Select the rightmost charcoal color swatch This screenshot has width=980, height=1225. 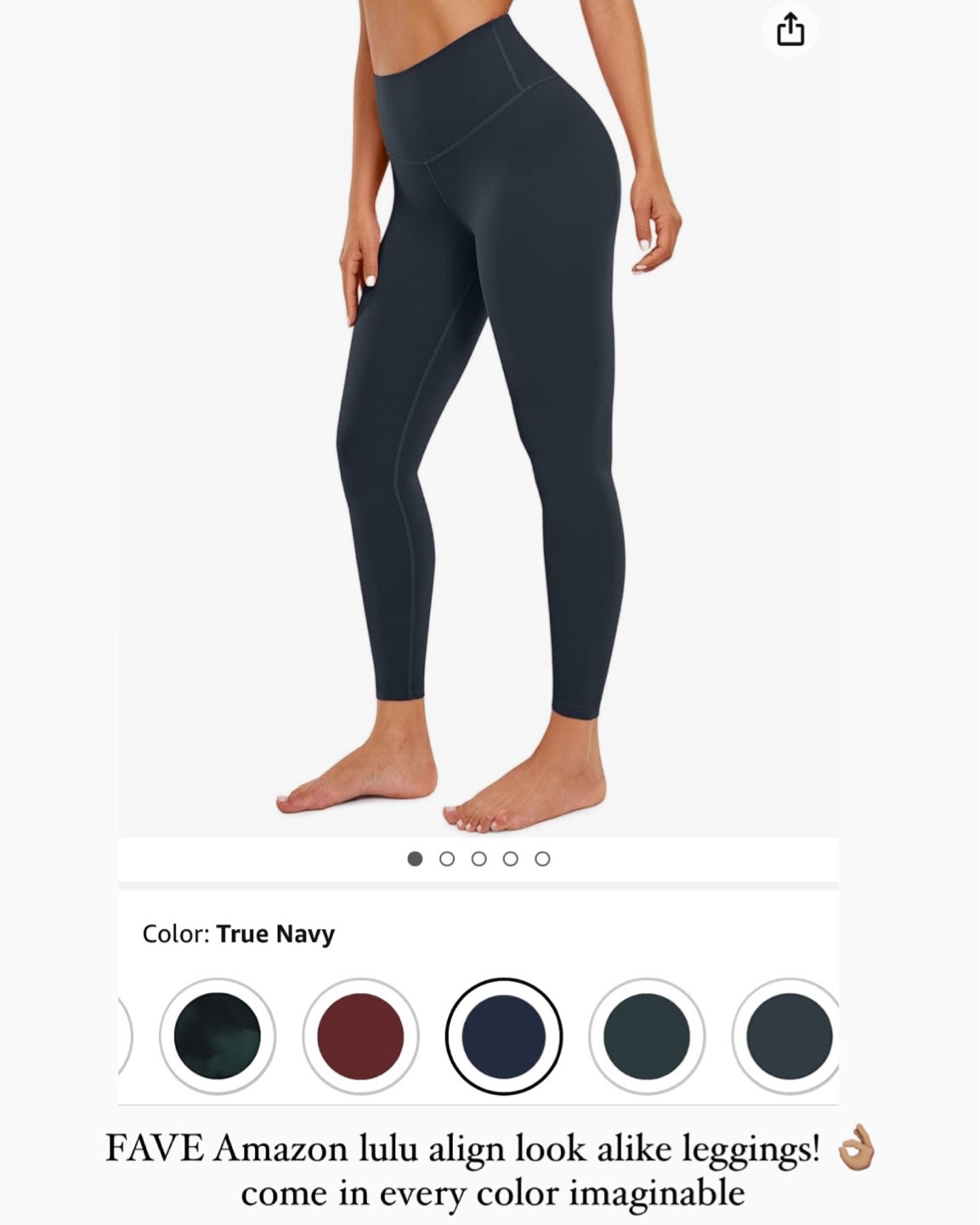tap(790, 1035)
